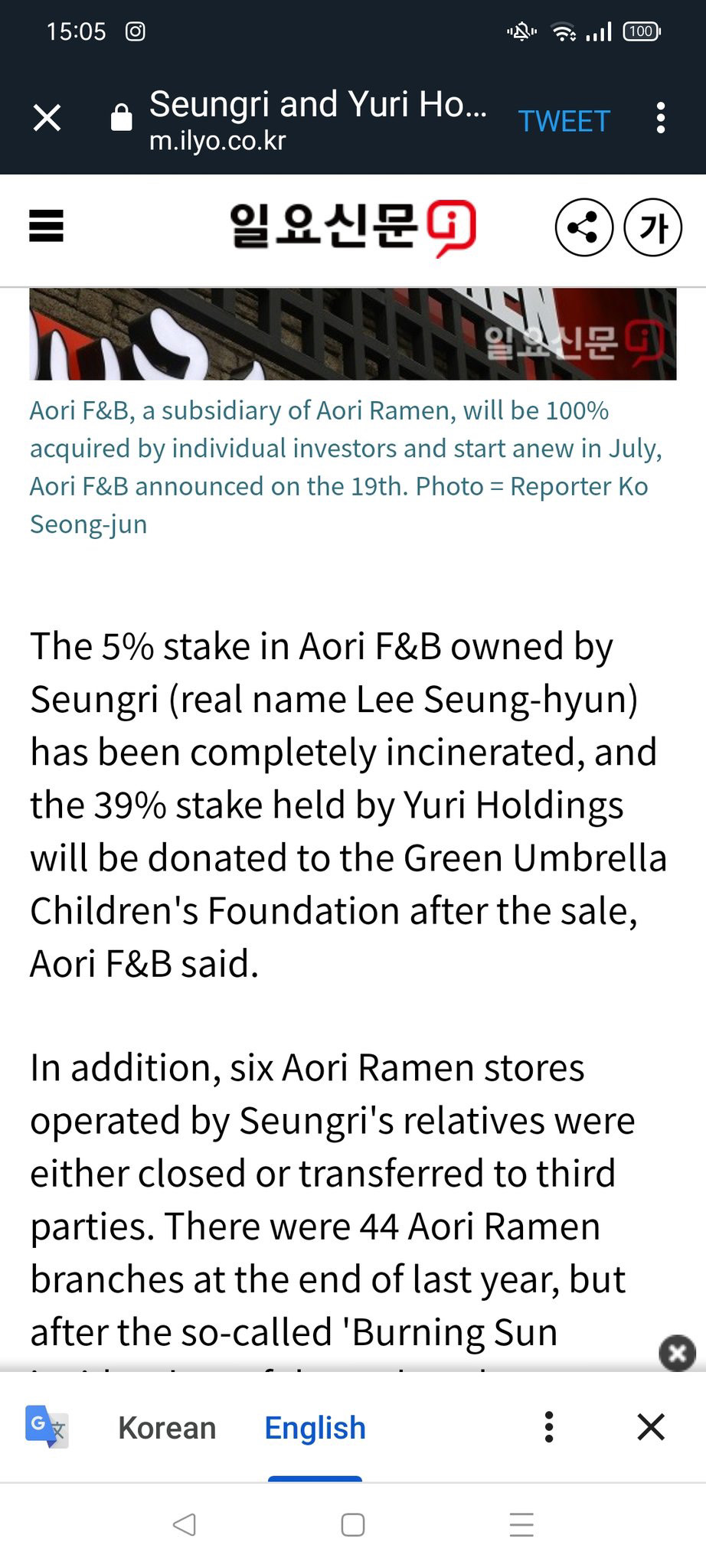Image resolution: width=706 pixels, height=1568 pixels.
Task: Tap the TWEET button
Action: pyautogui.click(x=564, y=121)
